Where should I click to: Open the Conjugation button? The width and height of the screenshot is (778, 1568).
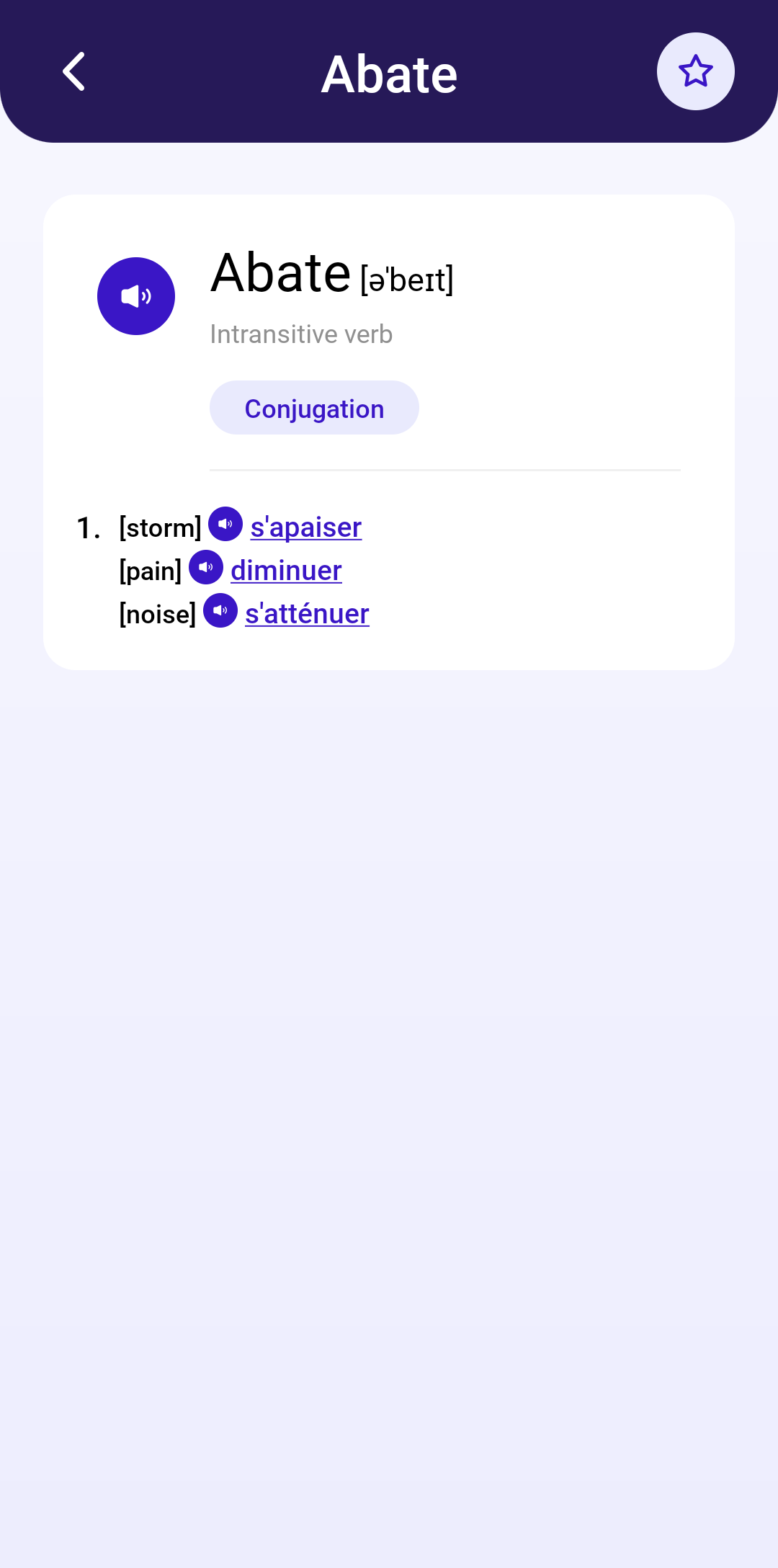[x=314, y=408]
